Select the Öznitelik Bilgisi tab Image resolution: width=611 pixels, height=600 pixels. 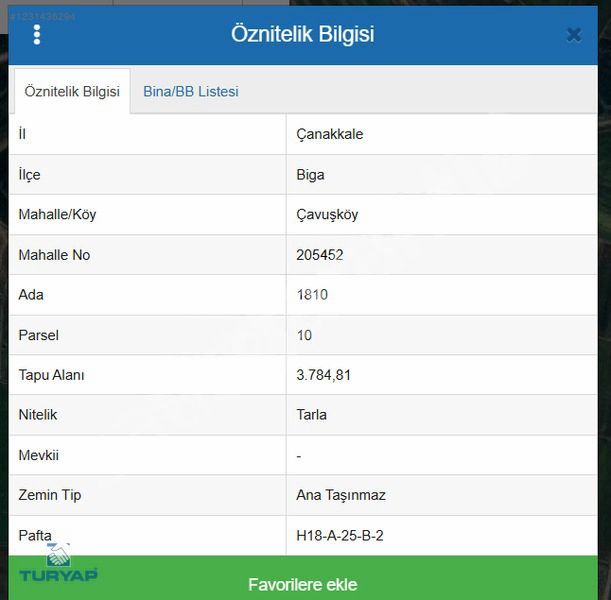(x=72, y=91)
